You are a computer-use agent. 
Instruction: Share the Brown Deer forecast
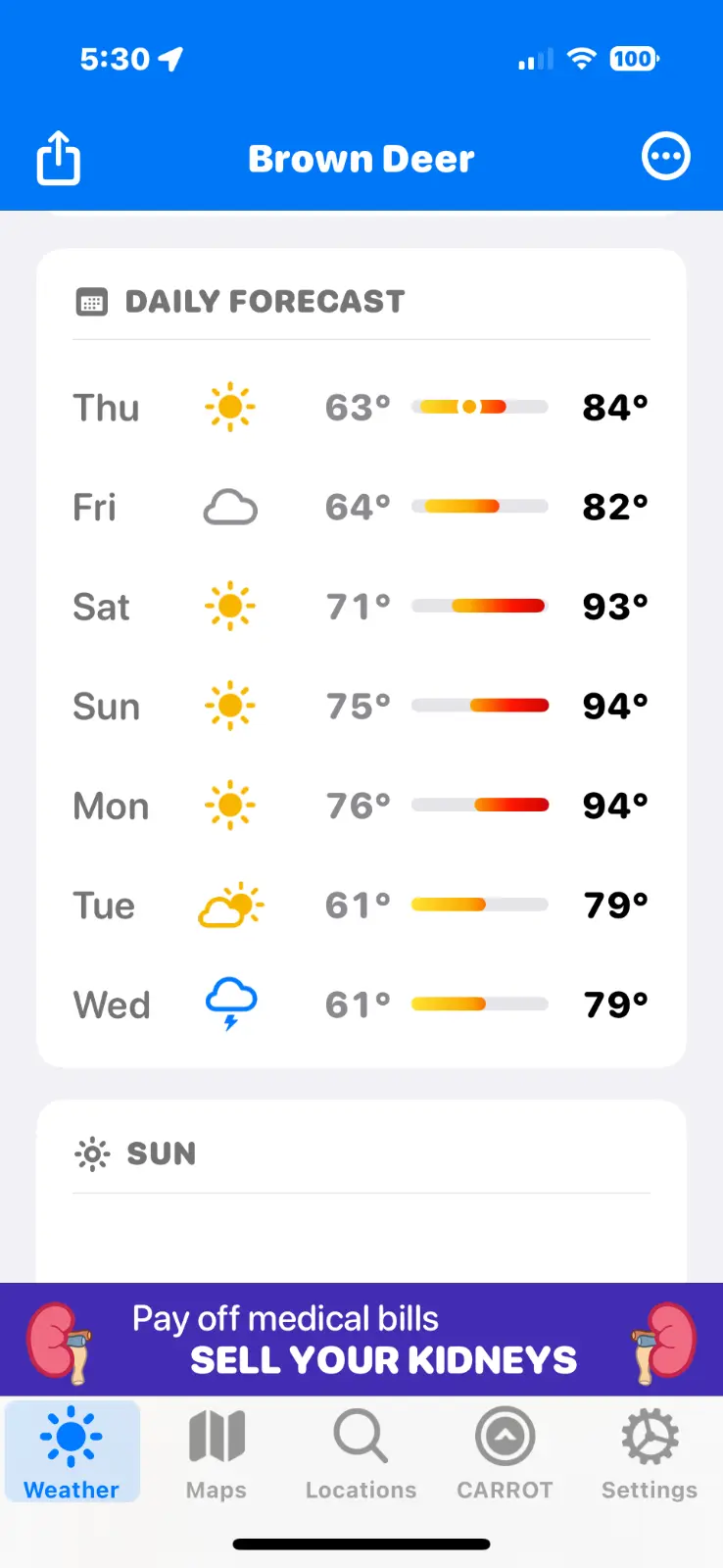tap(58, 158)
